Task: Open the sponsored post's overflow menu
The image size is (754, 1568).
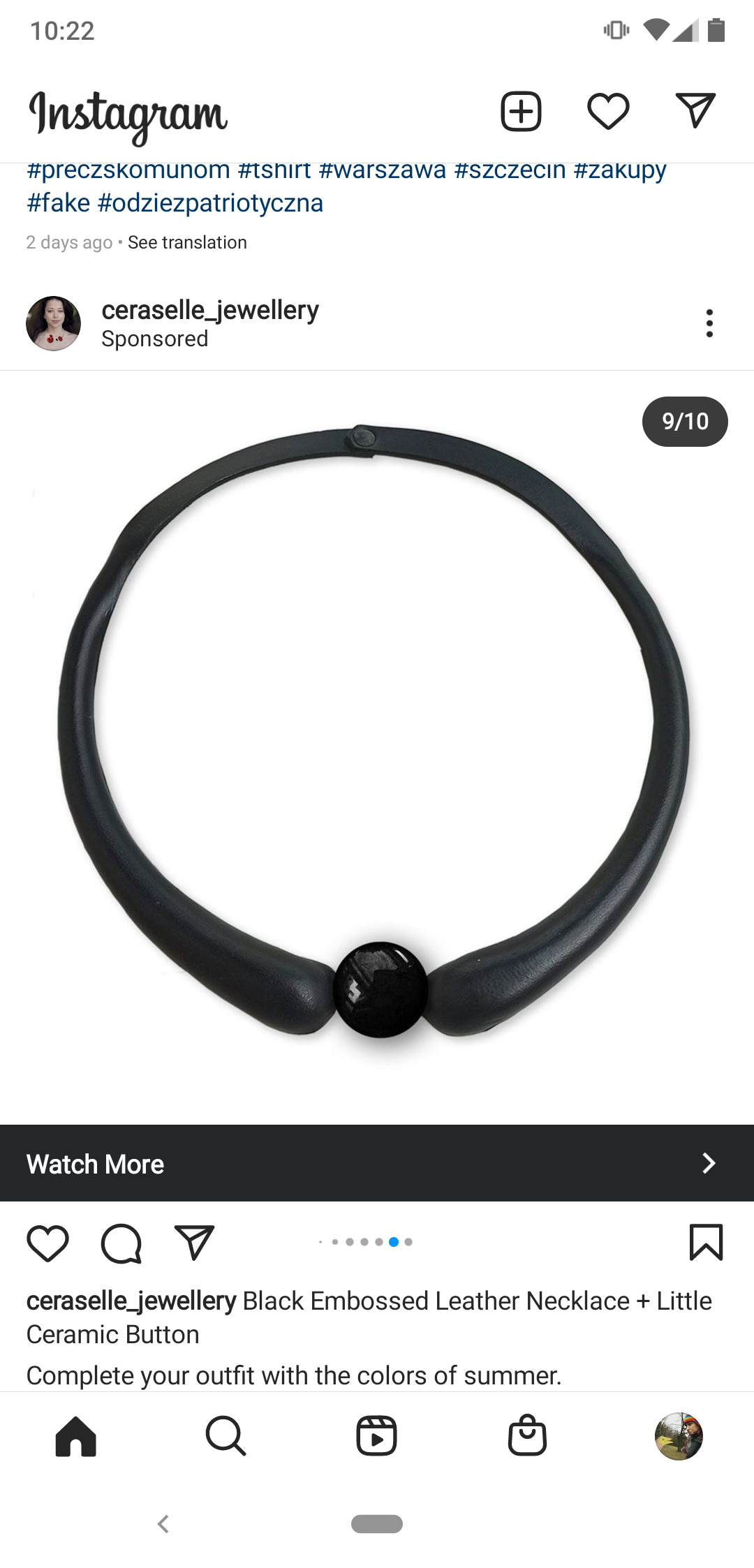Action: point(709,323)
